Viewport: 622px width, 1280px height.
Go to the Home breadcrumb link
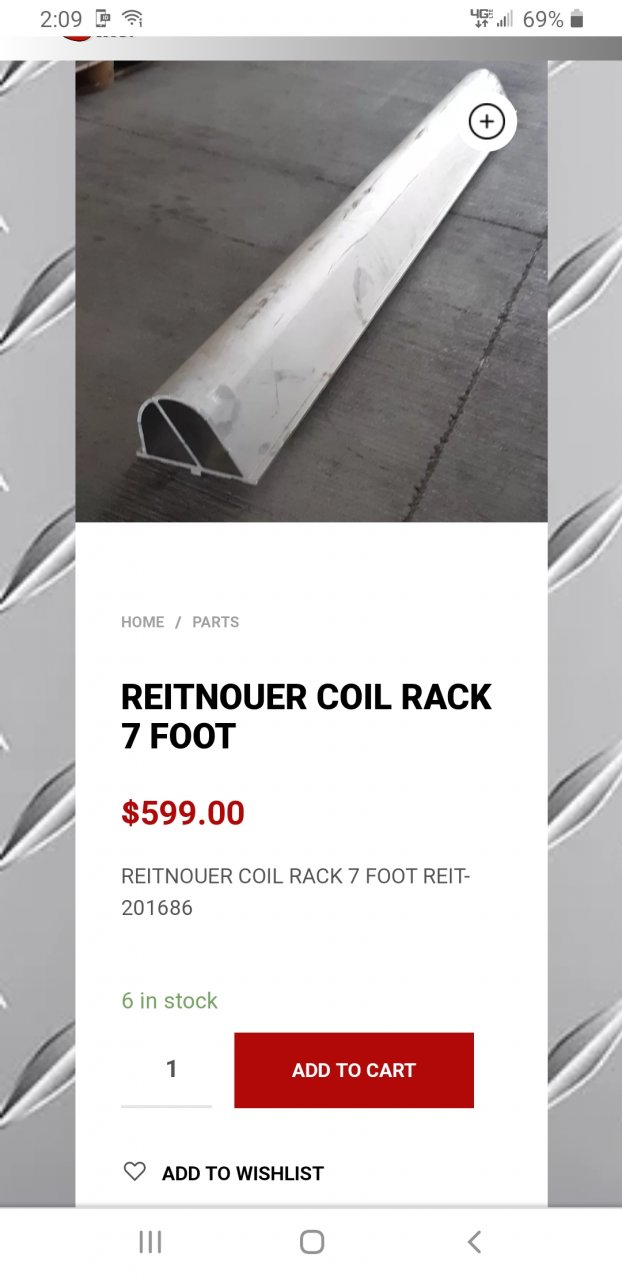142,622
